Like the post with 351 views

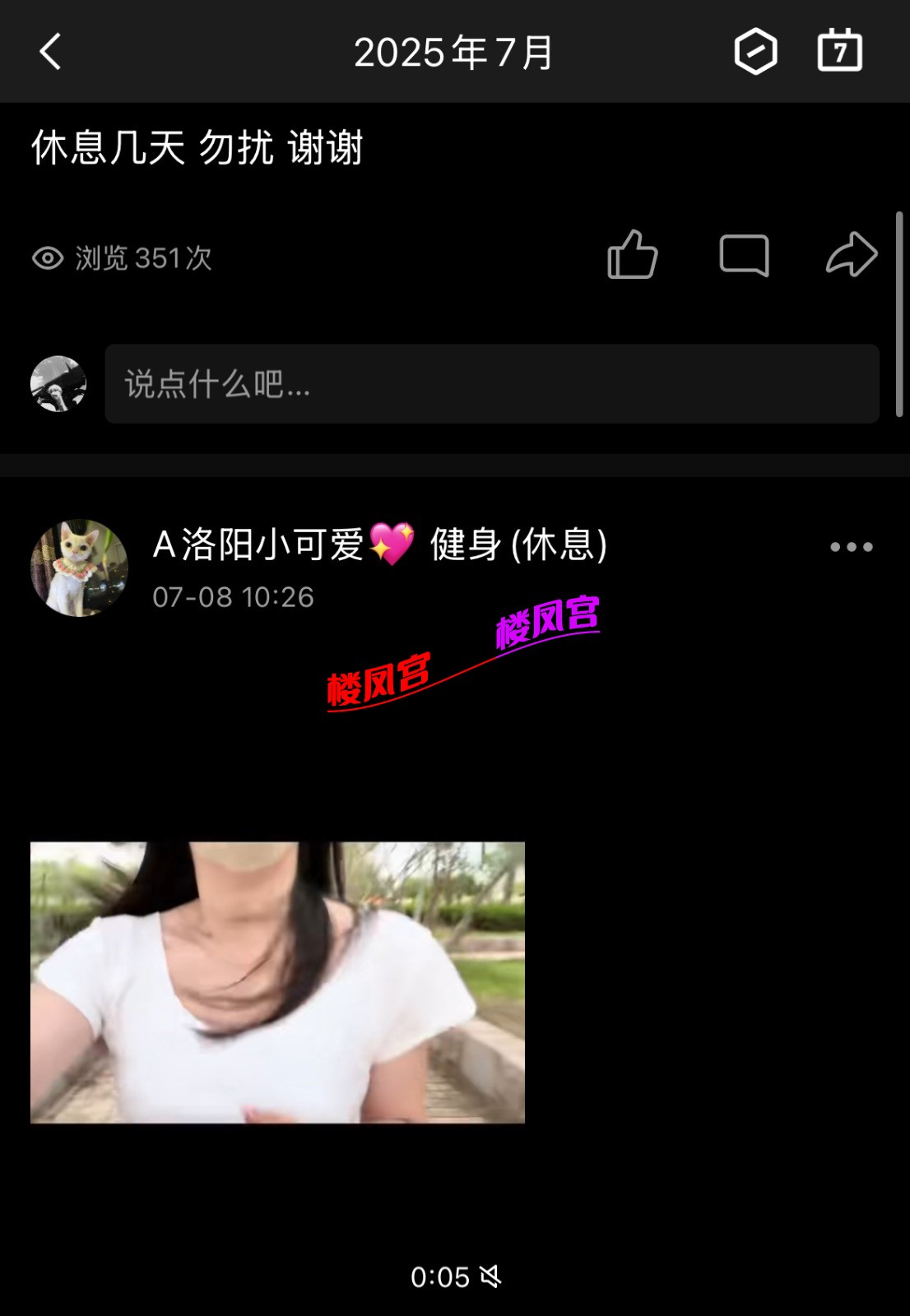632,255
